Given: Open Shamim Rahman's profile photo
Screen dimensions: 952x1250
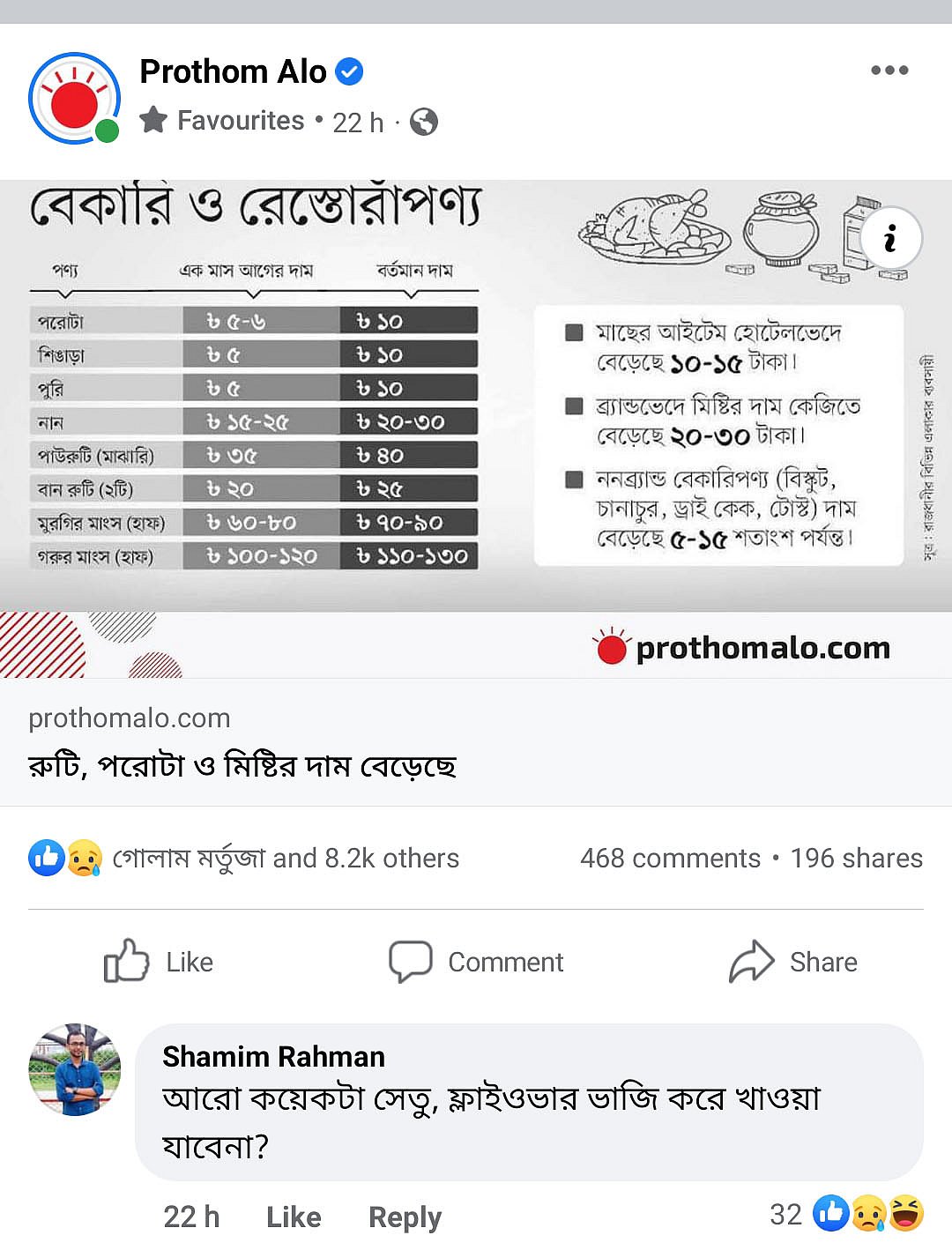Looking at the screenshot, I should point(74,1069).
